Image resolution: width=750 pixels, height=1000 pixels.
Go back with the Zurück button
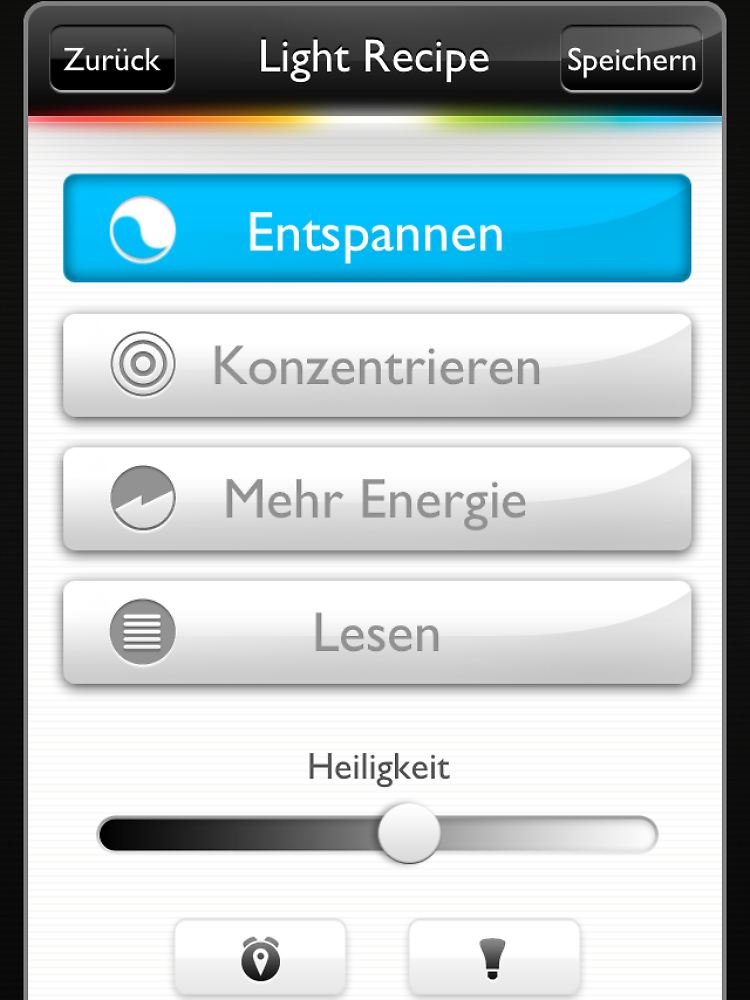click(x=112, y=59)
